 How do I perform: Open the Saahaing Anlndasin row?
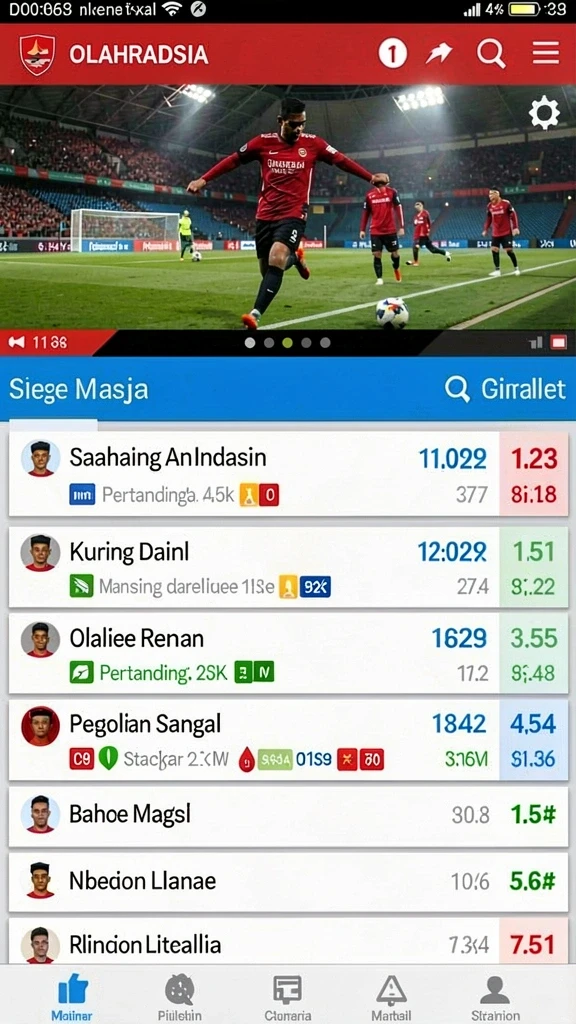click(x=288, y=473)
